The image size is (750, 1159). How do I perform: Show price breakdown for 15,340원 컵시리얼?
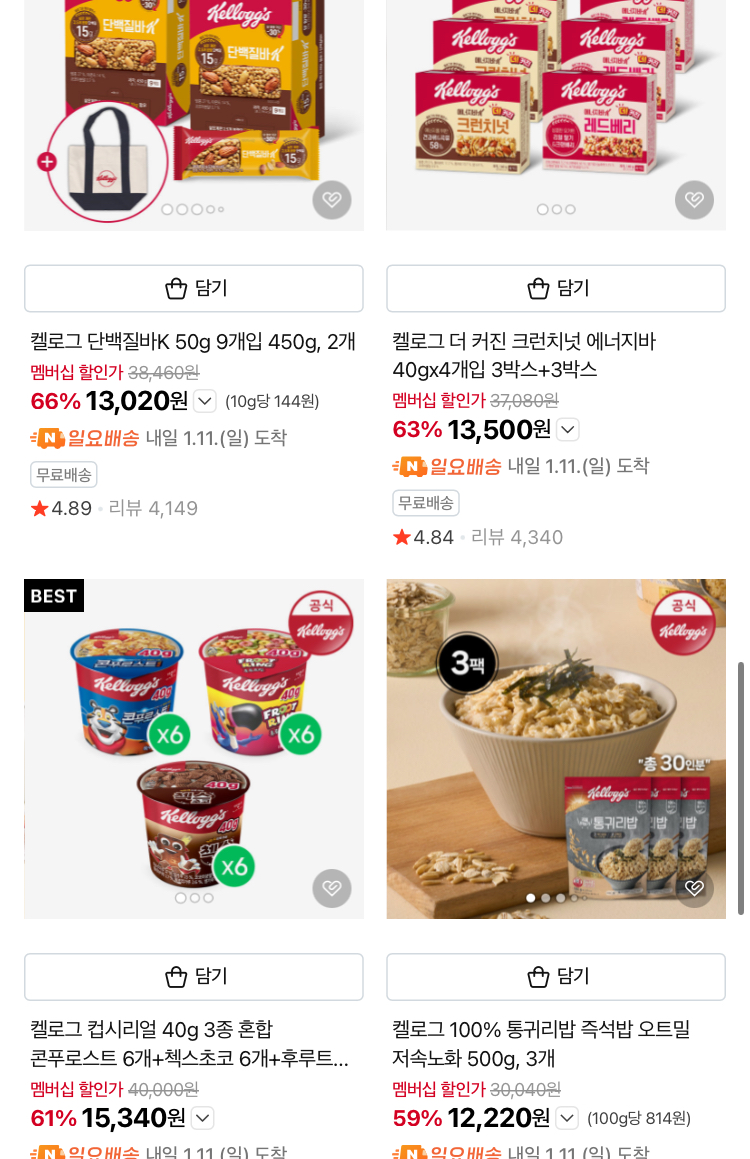pos(202,1117)
